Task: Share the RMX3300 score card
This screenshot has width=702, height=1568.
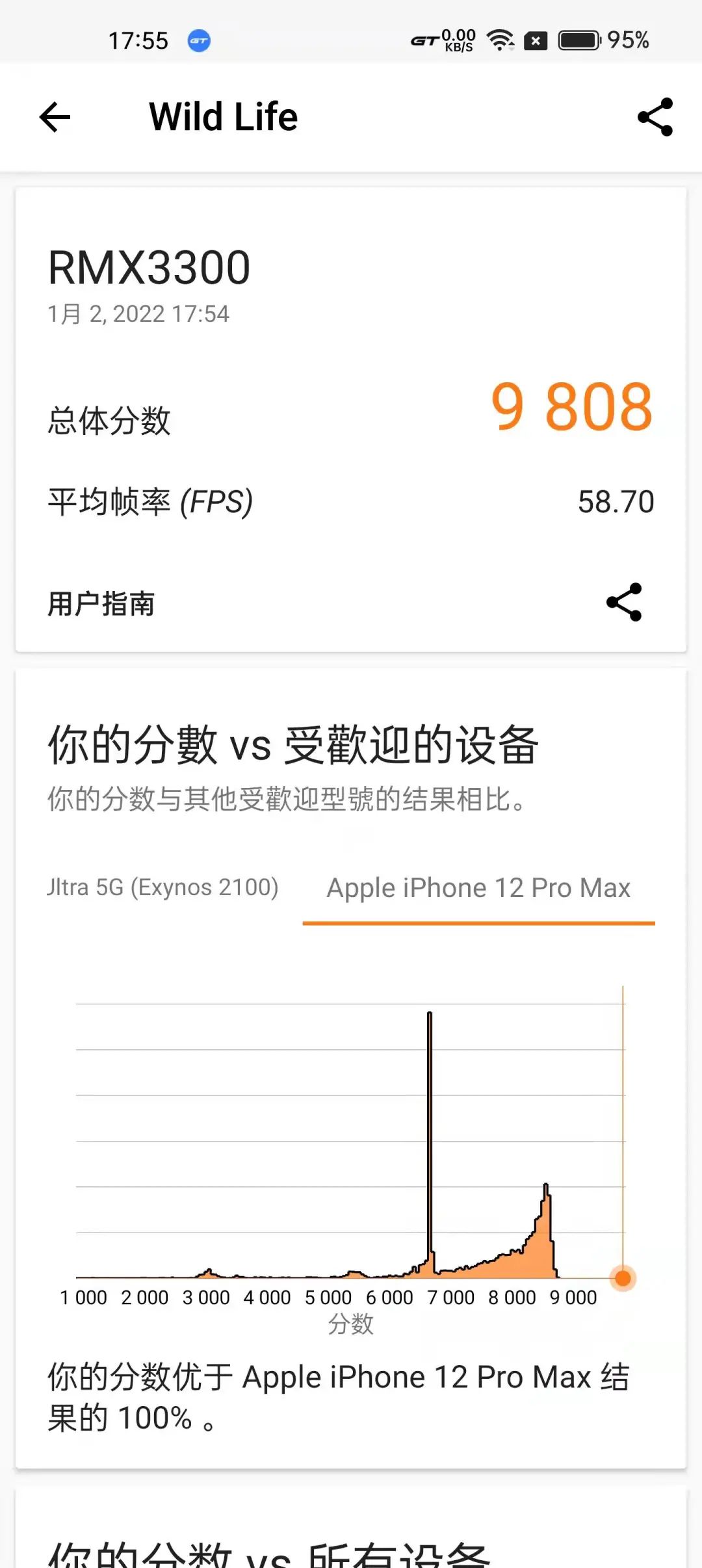Action: point(624,603)
